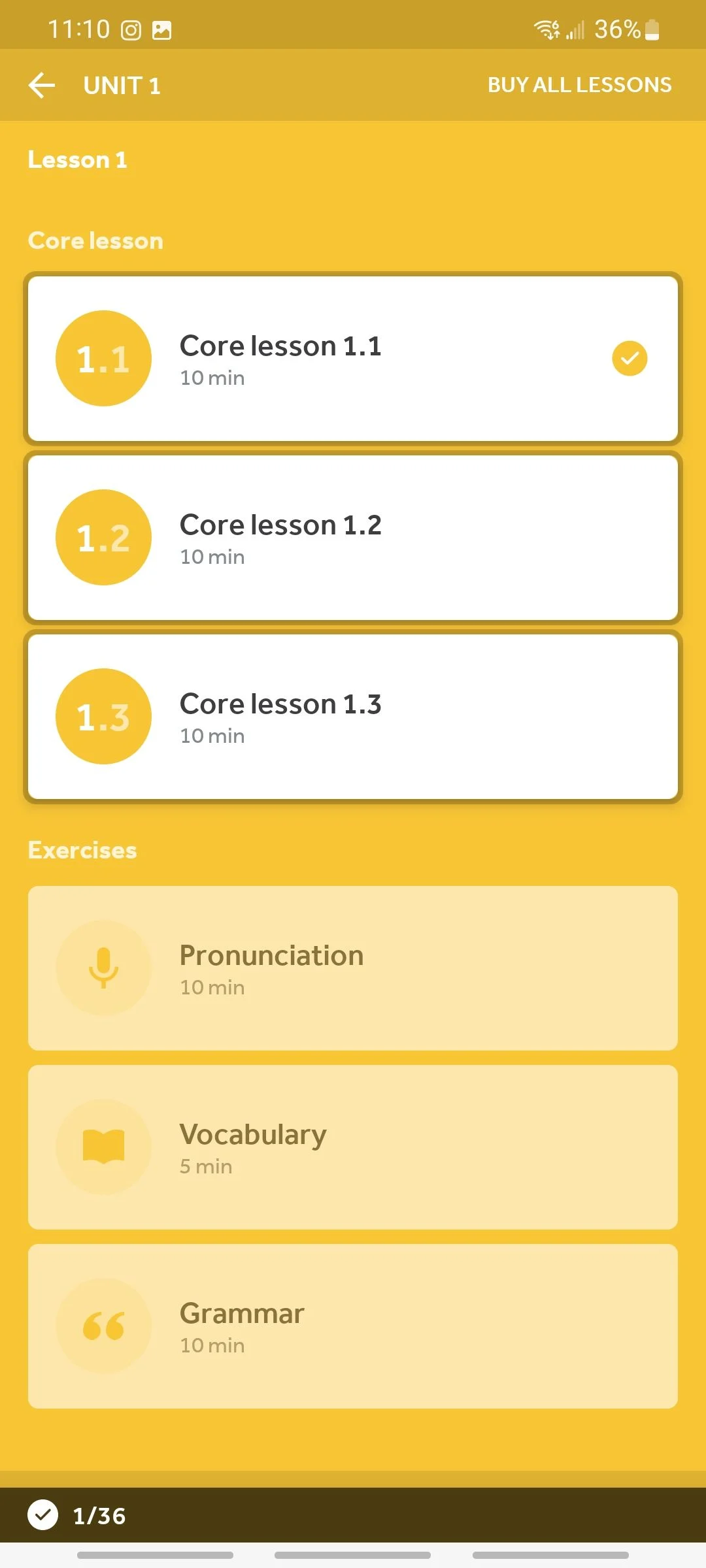Viewport: 706px width, 1568px height.
Task: Tap Buy All Lessons
Action: tap(579, 85)
